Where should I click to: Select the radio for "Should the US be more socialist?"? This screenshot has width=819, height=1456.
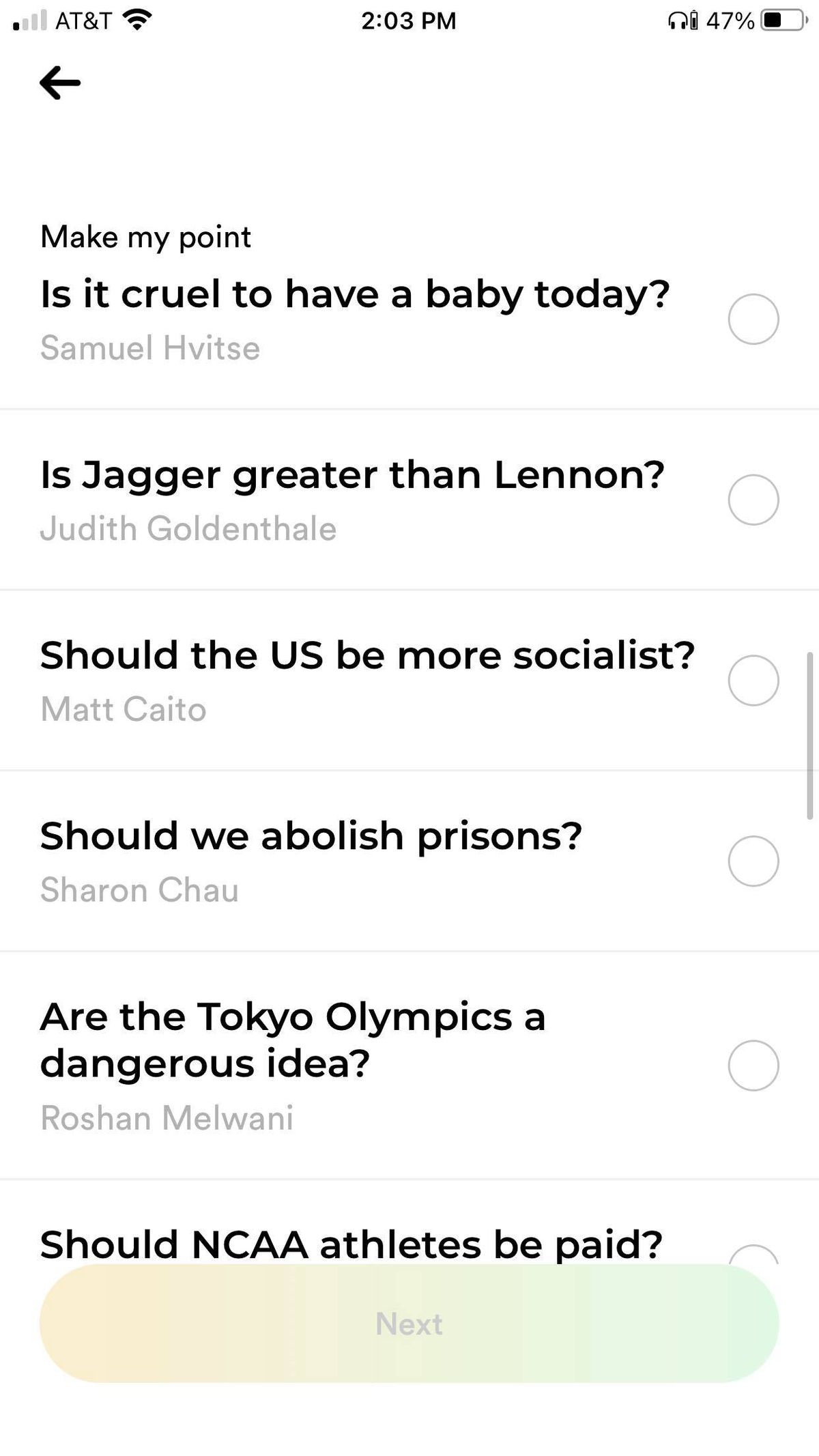coord(754,682)
